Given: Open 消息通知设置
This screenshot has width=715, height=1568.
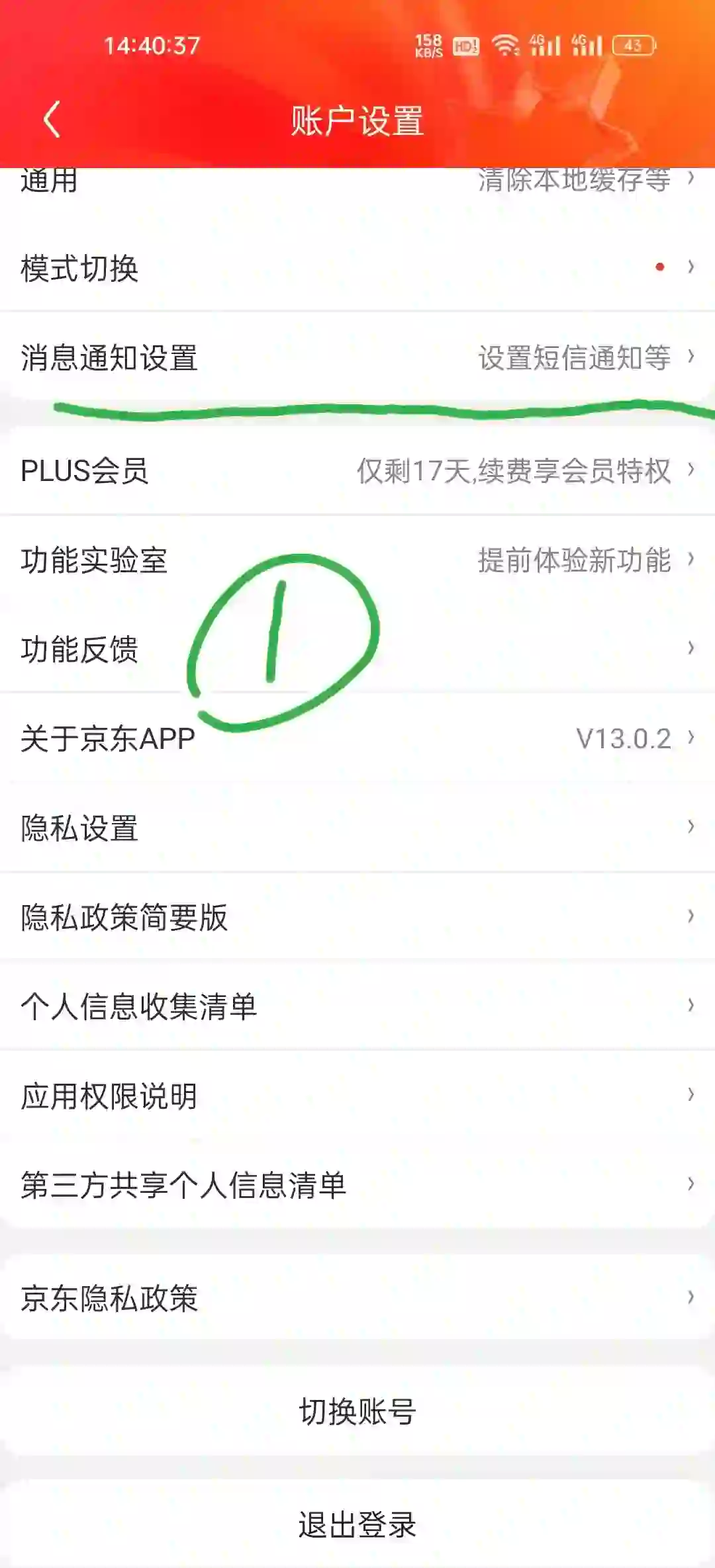Looking at the screenshot, I should pyautogui.click(x=358, y=357).
